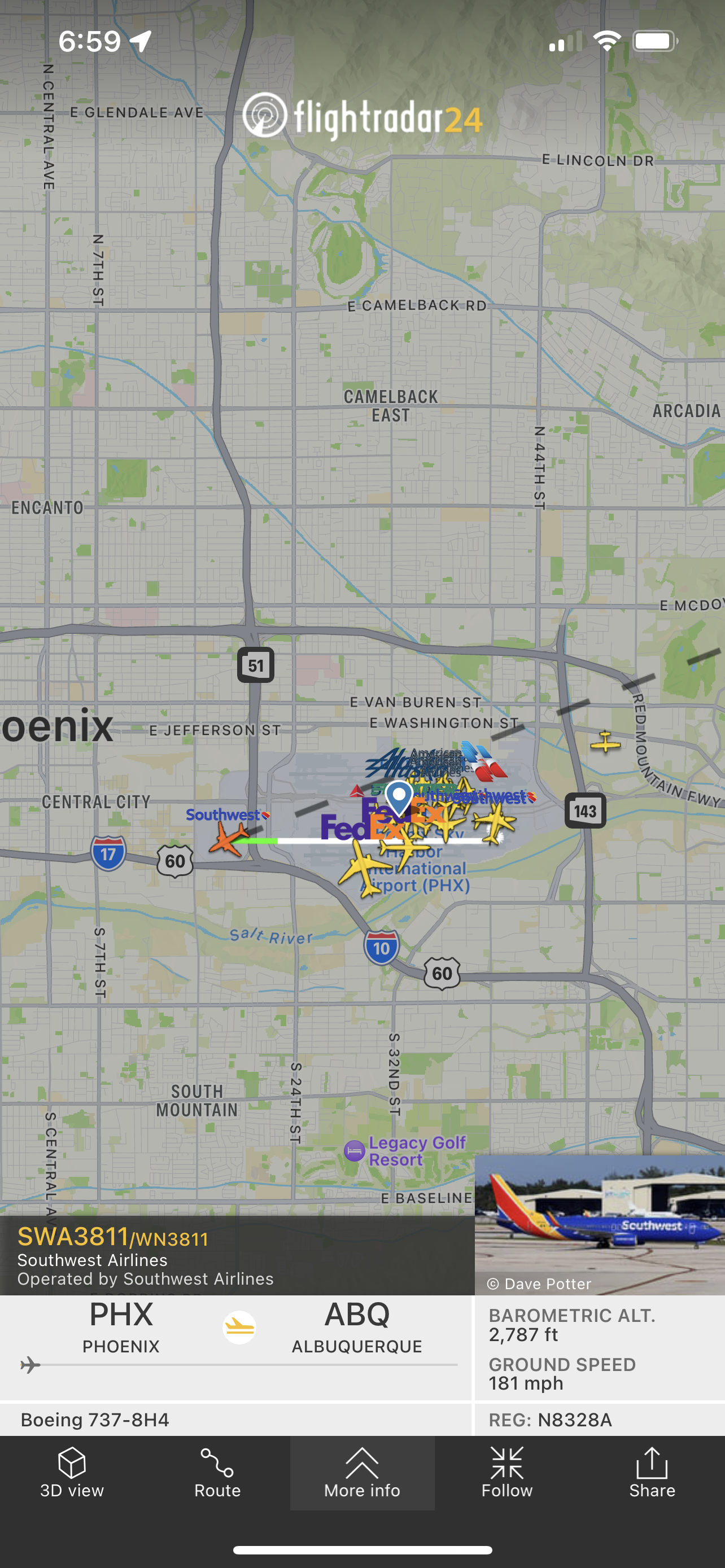The width and height of the screenshot is (725, 1568).
Task: Expand More info panel
Action: click(362, 1473)
